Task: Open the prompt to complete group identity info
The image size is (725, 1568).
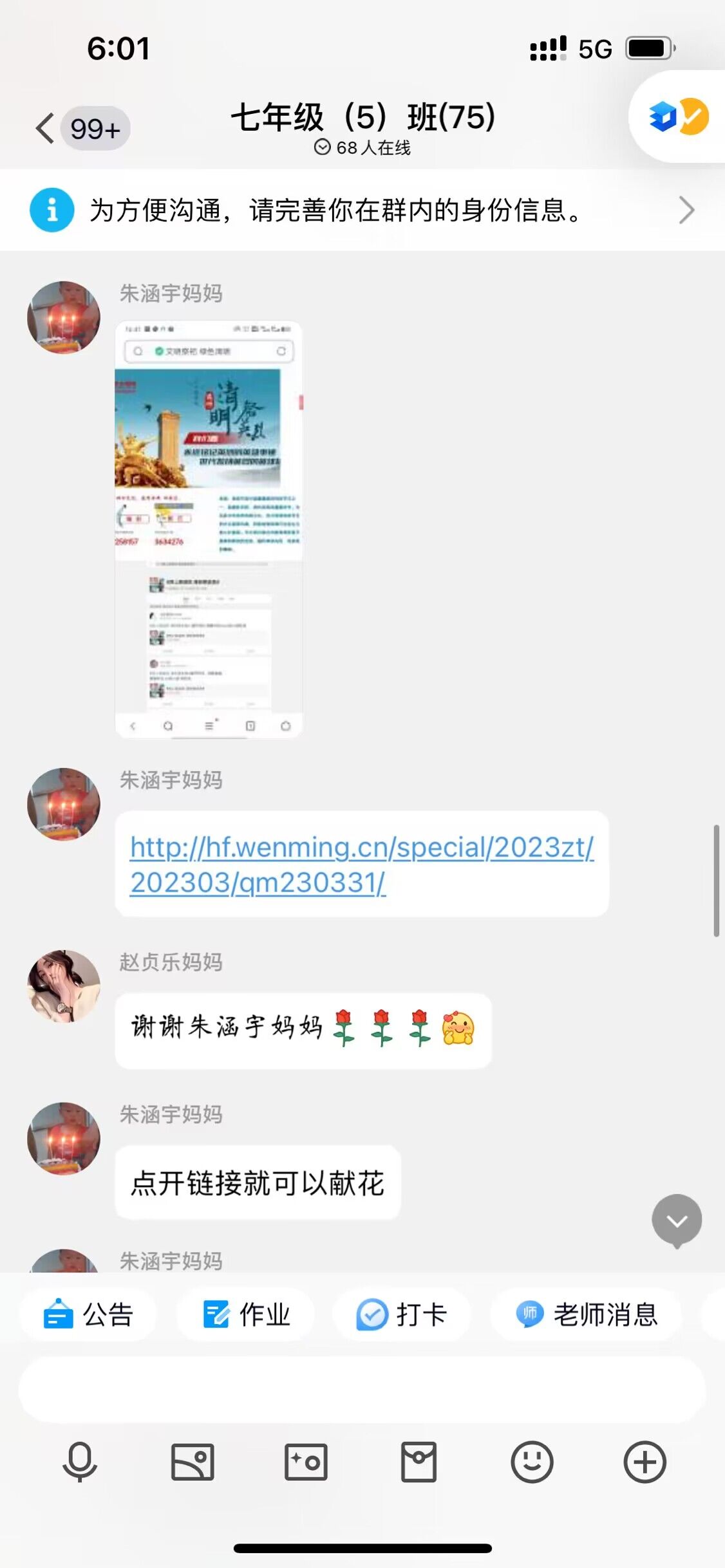Action: point(362,210)
